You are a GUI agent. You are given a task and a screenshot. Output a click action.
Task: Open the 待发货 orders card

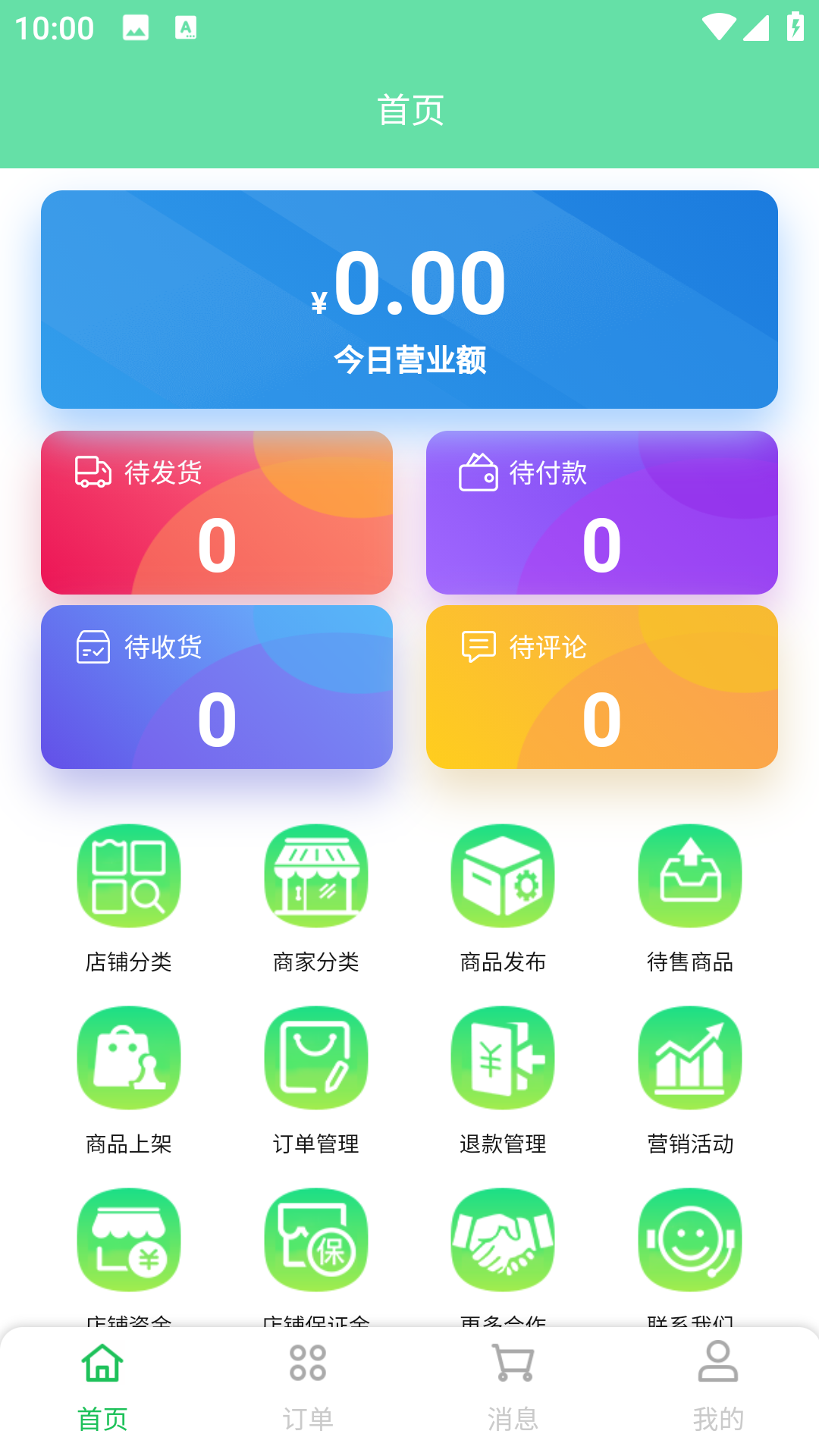pos(217,513)
